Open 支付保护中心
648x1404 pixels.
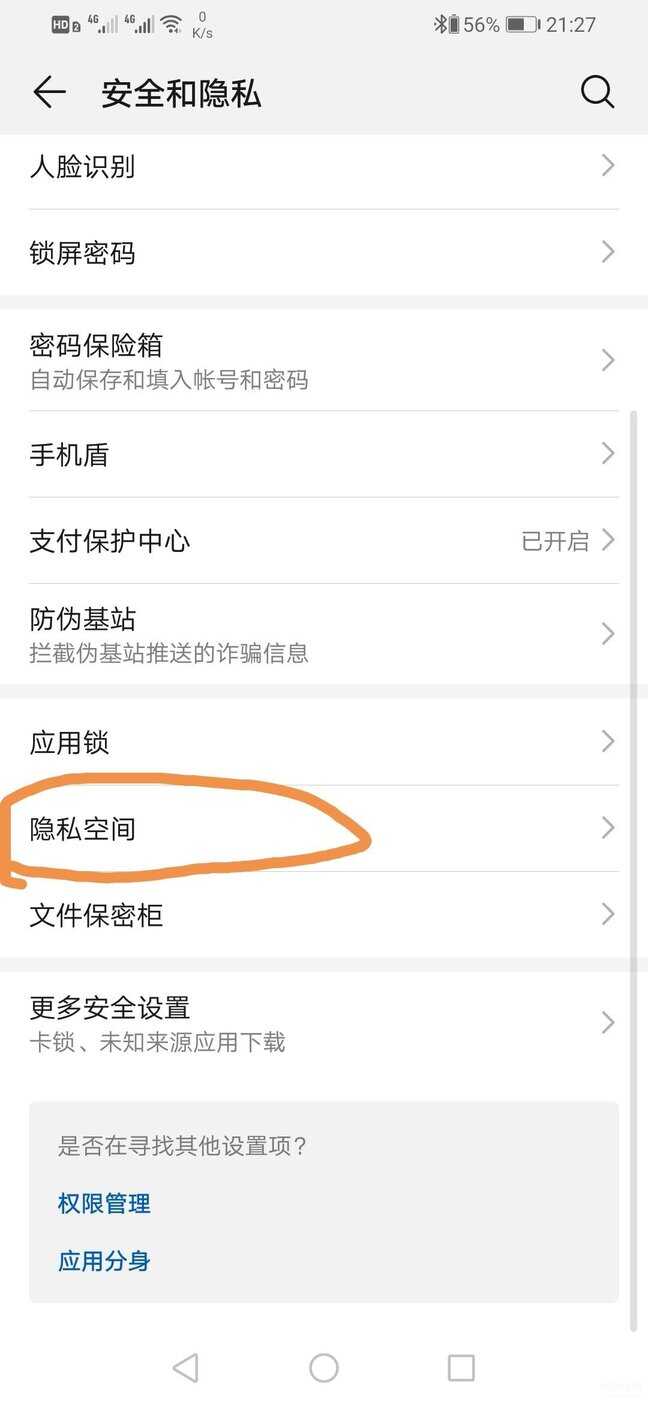pos(324,541)
